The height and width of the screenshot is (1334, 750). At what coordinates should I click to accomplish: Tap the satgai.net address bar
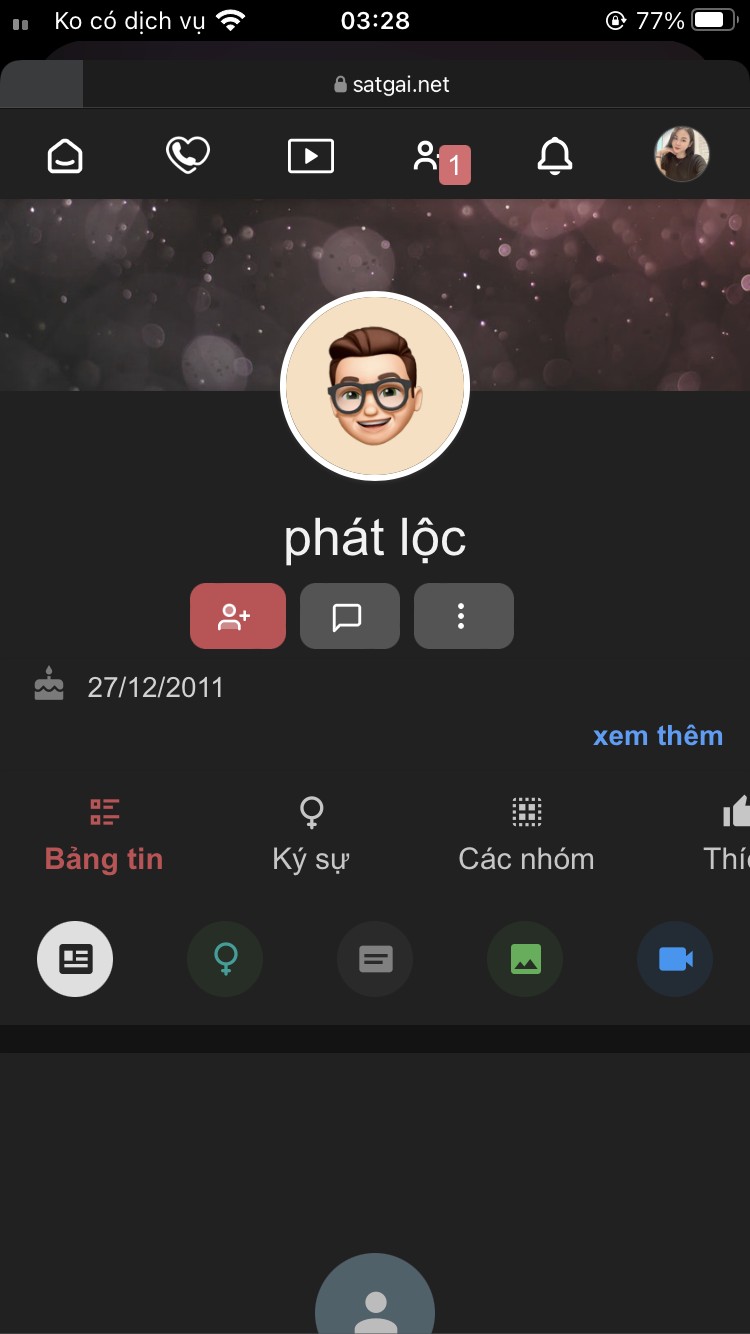(x=392, y=85)
